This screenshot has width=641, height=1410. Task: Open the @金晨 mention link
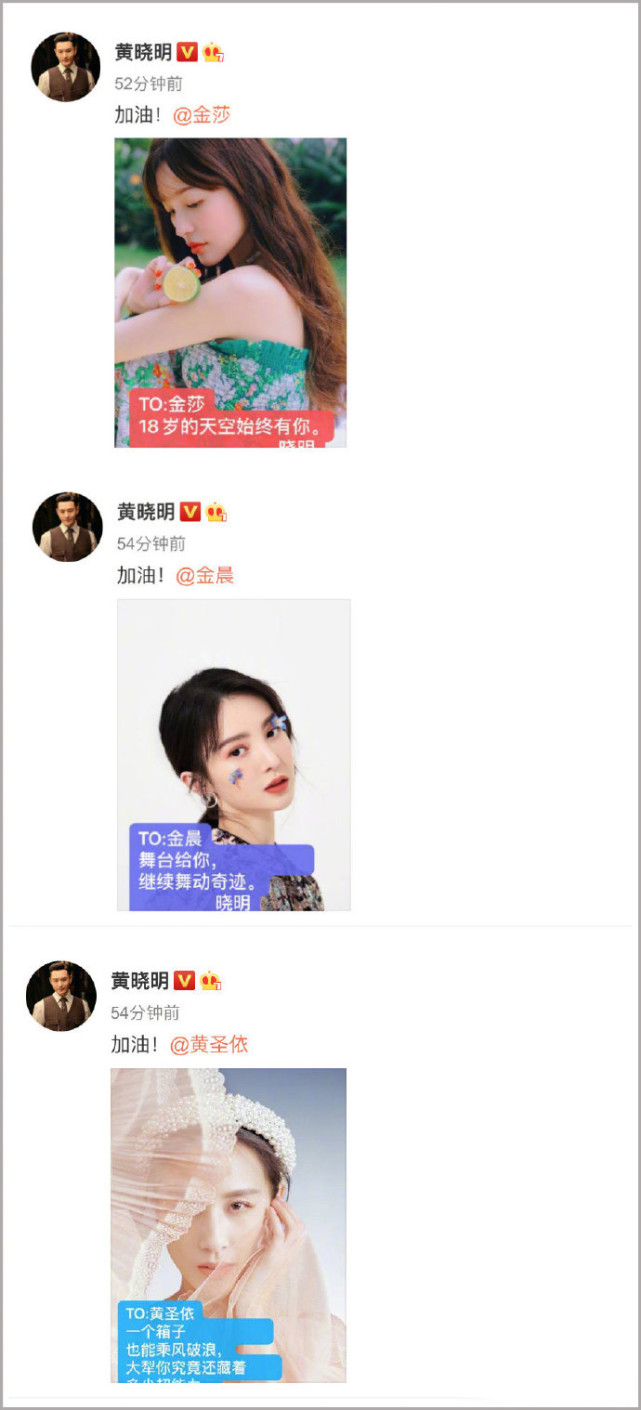[205, 575]
